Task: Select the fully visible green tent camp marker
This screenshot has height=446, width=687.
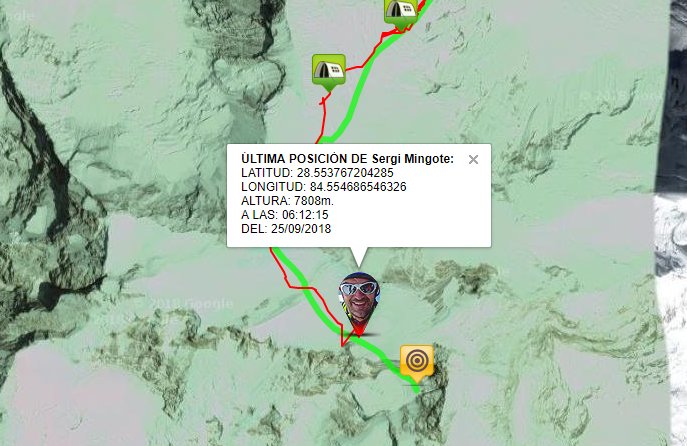Action: [328, 69]
